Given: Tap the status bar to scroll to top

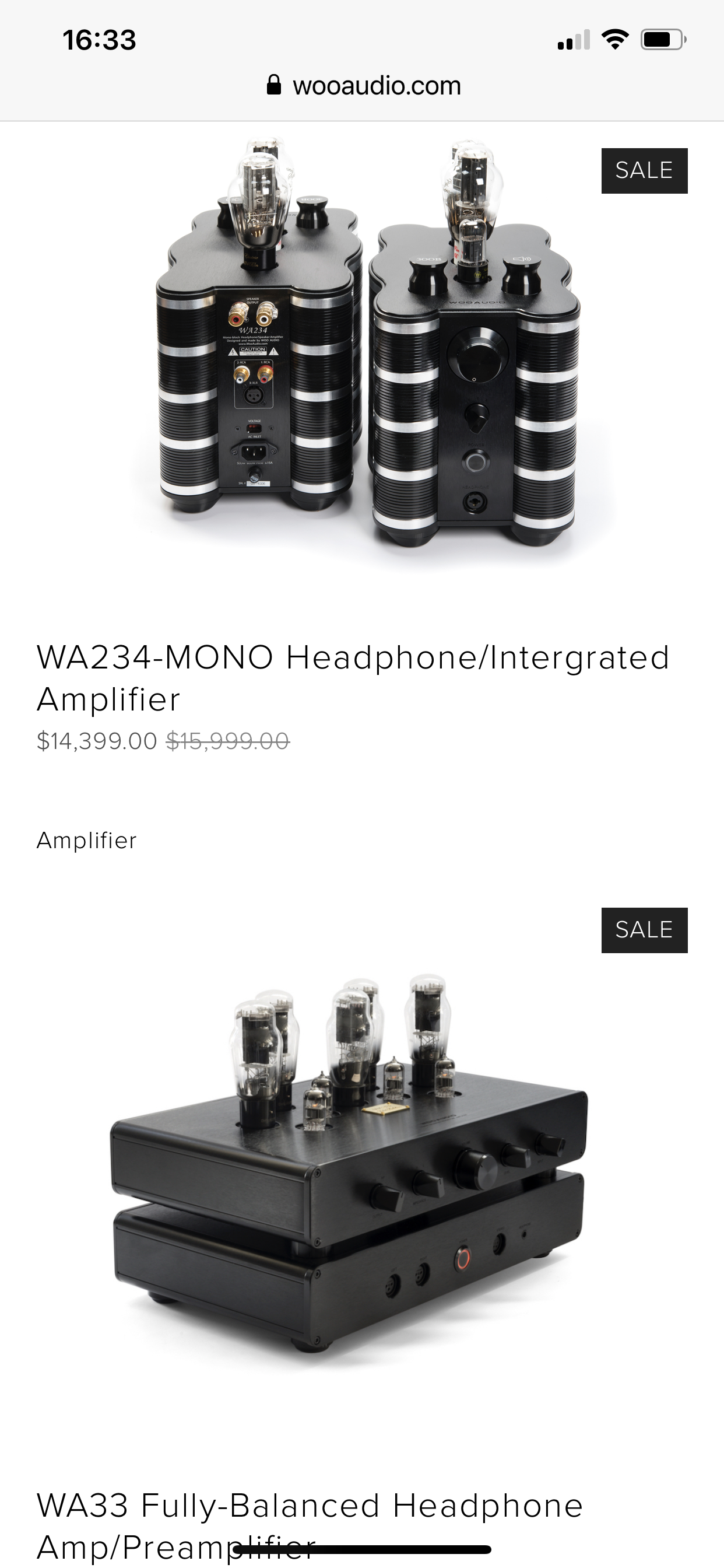Looking at the screenshot, I should tap(362, 40).
